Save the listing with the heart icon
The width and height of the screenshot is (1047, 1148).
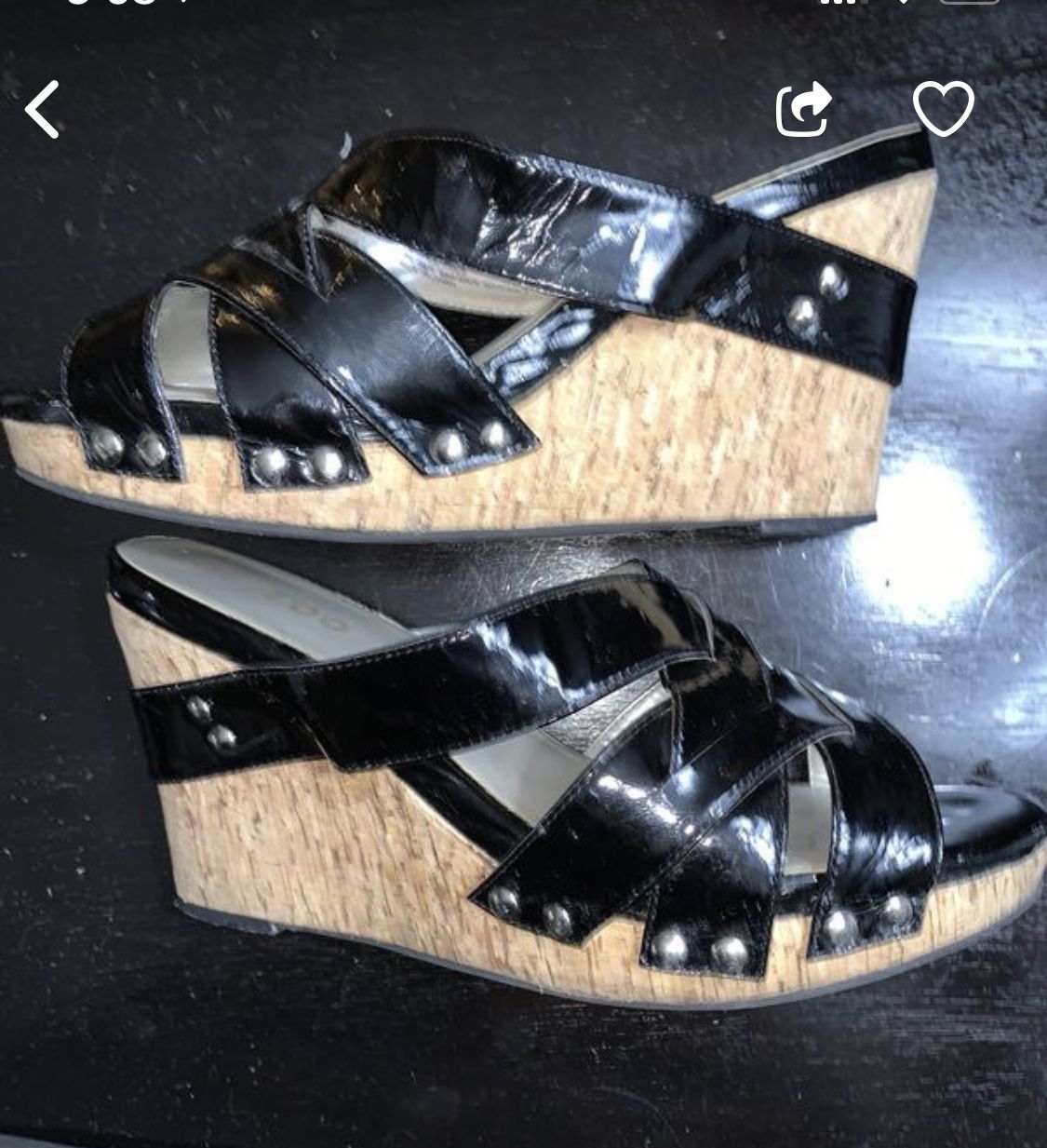click(x=943, y=108)
